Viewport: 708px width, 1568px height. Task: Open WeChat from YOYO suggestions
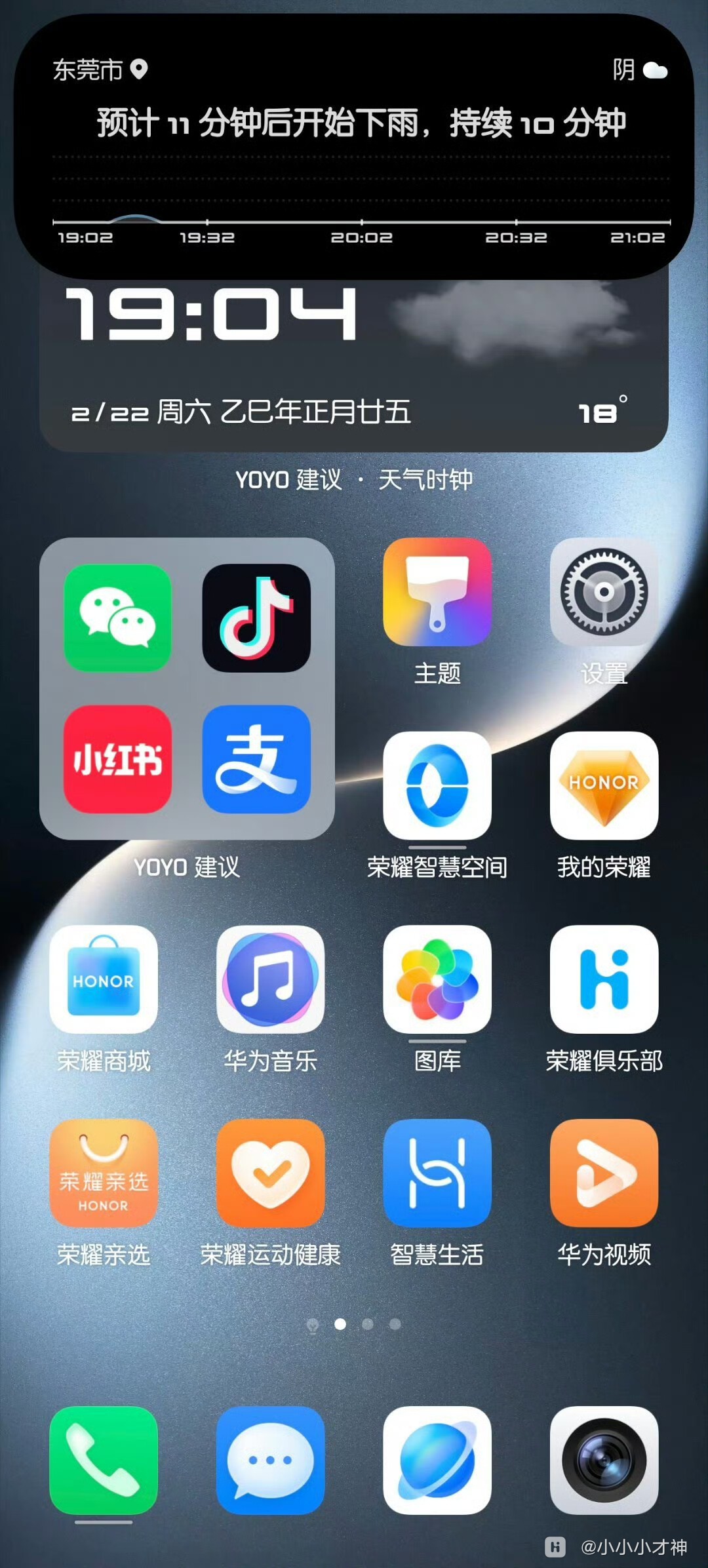(117, 617)
